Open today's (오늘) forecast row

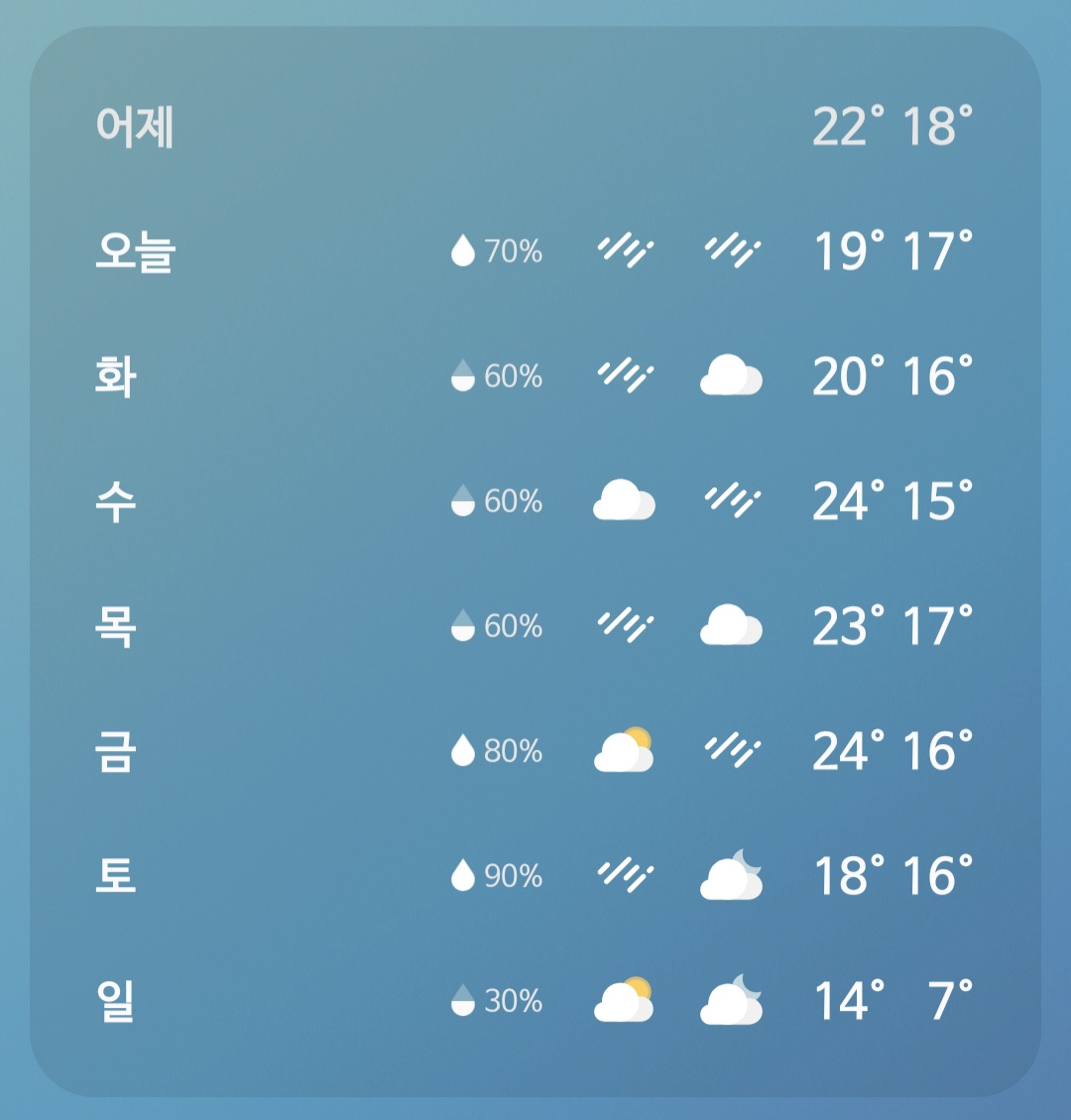[x=535, y=251]
